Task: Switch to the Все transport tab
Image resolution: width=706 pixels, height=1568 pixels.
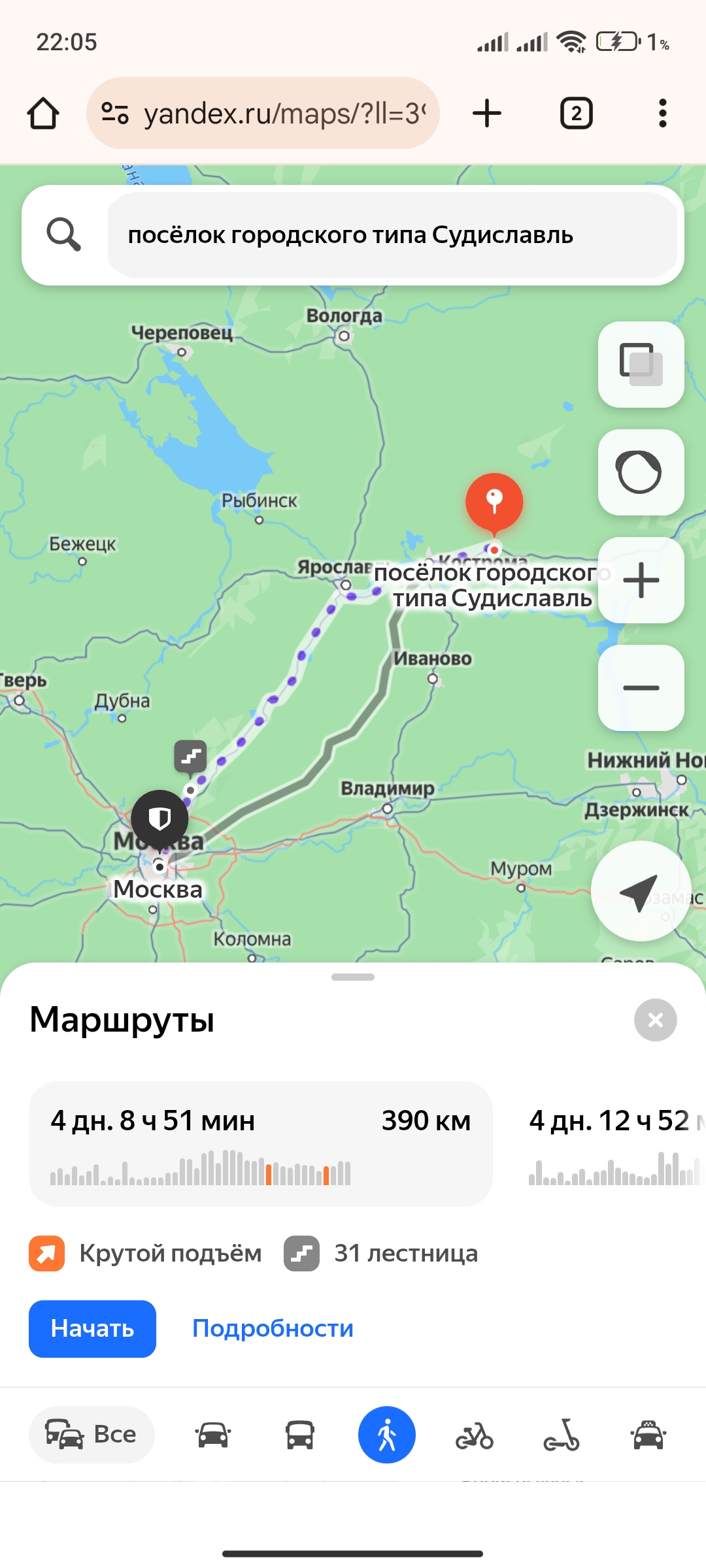Action: [x=92, y=1435]
